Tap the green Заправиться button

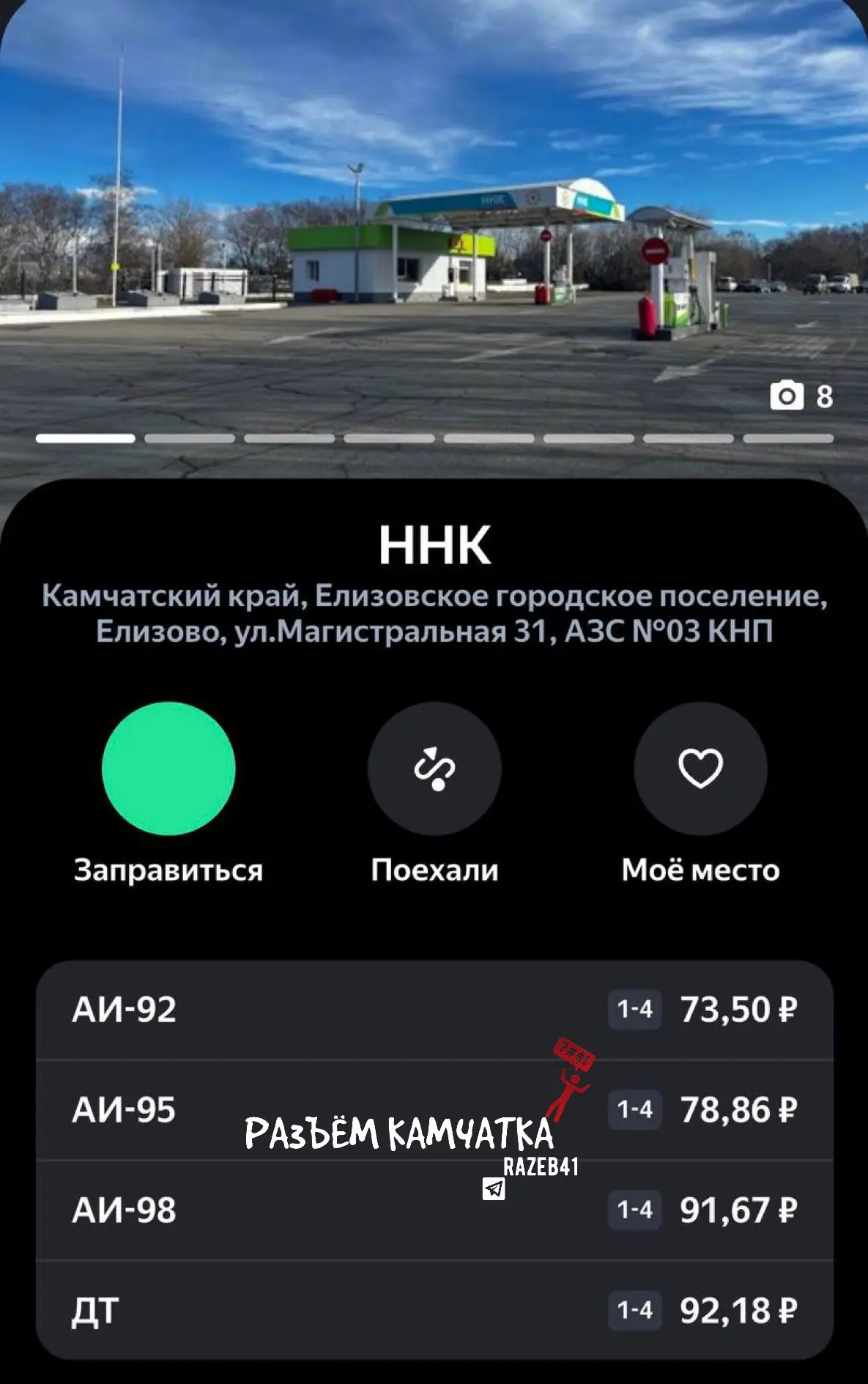click(x=168, y=769)
